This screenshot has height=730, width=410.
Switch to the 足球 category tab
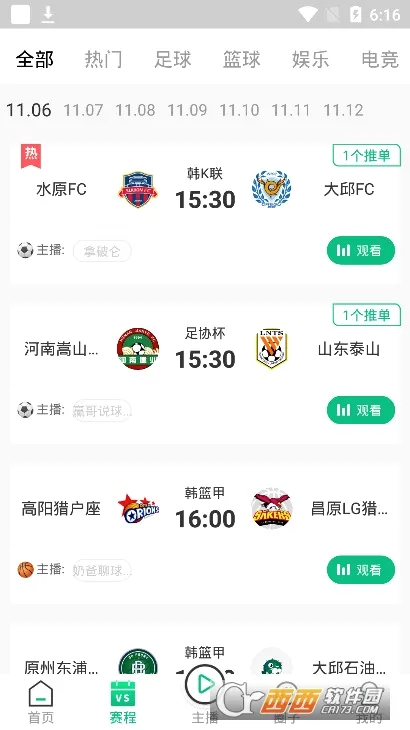coord(173,59)
